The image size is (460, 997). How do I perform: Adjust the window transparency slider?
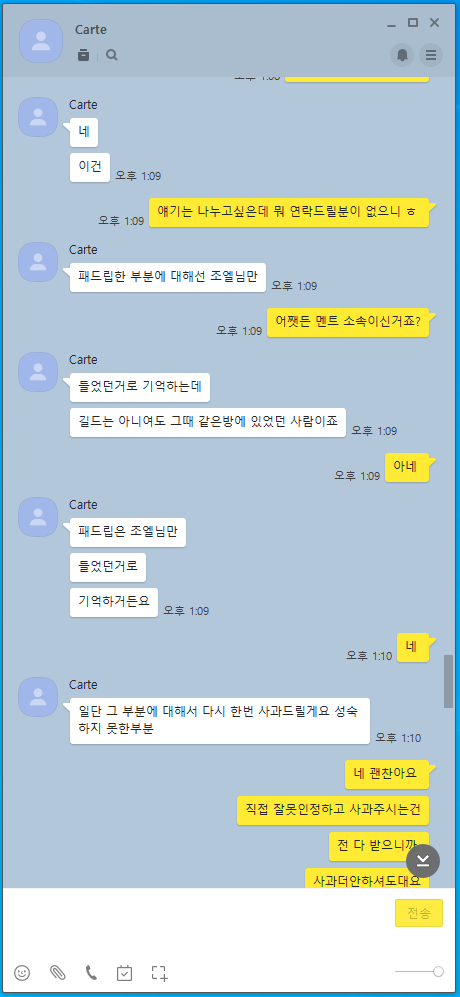(419, 972)
